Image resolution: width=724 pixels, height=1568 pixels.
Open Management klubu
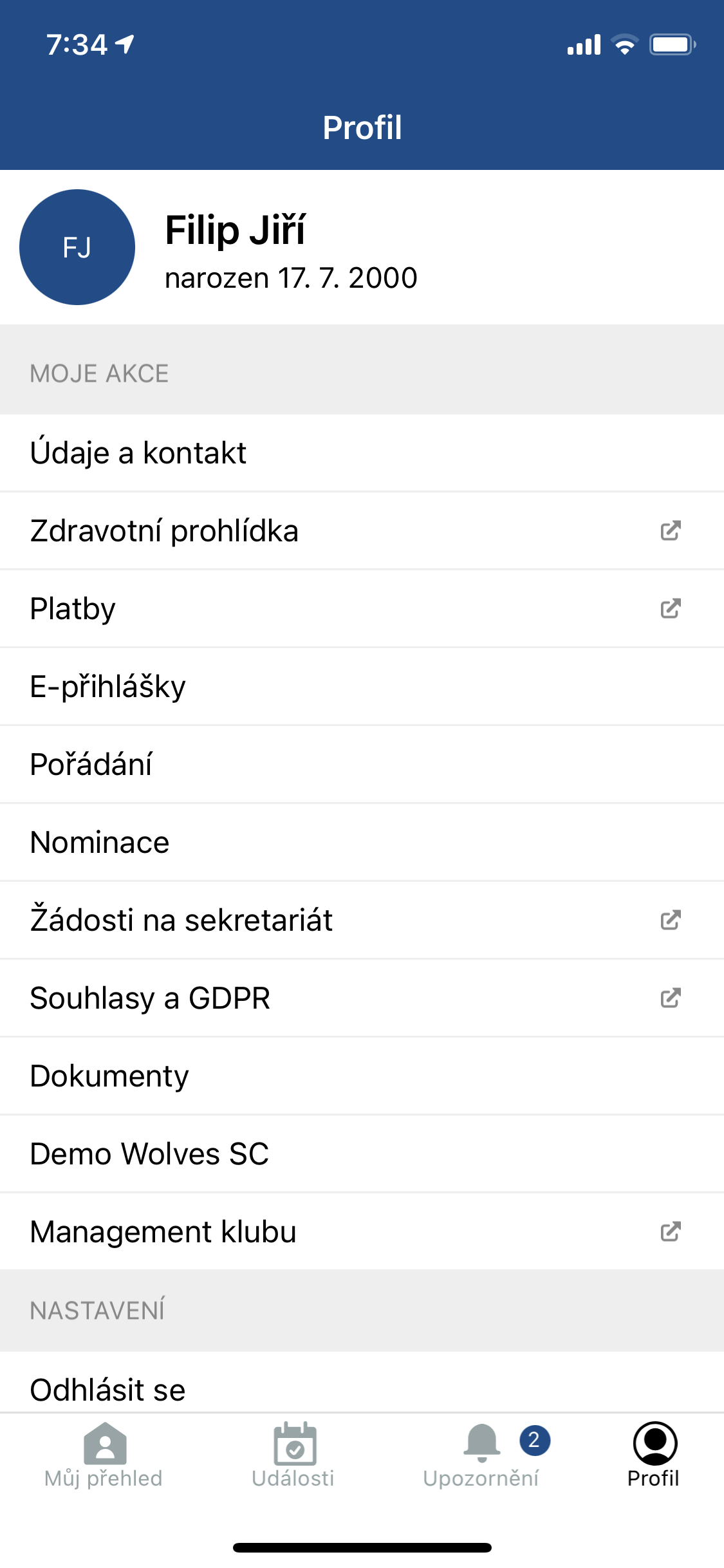[x=362, y=1232]
